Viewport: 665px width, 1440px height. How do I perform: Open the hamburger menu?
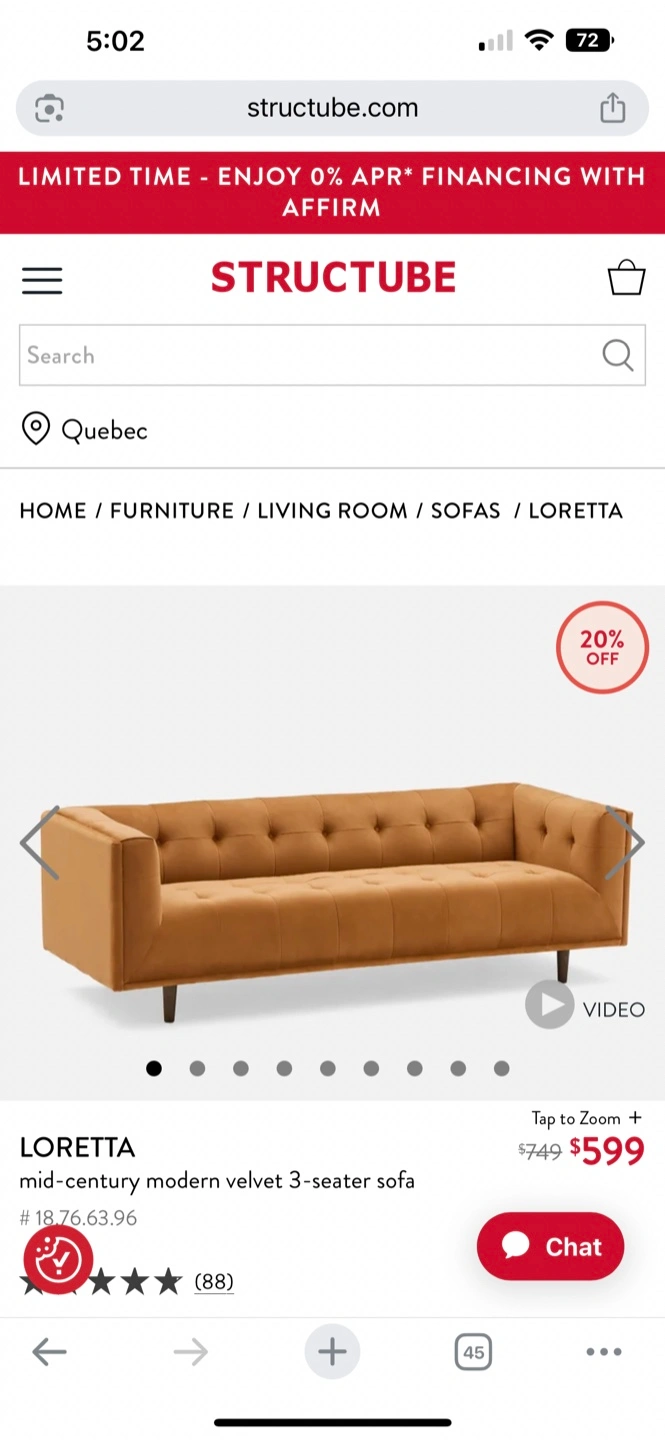[x=42, y=280]
